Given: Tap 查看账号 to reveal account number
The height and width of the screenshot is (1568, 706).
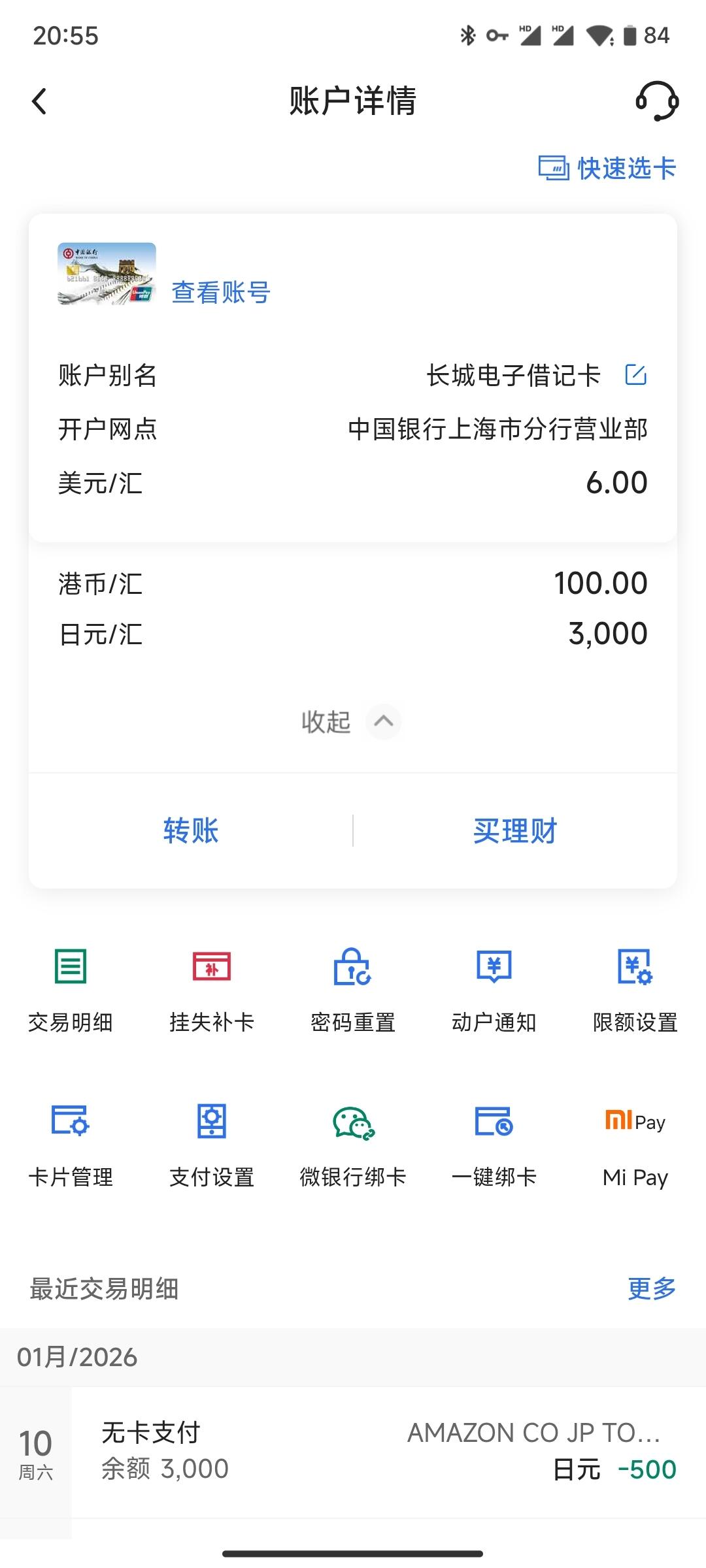Looking at the screenshot, I should point(220,292).
